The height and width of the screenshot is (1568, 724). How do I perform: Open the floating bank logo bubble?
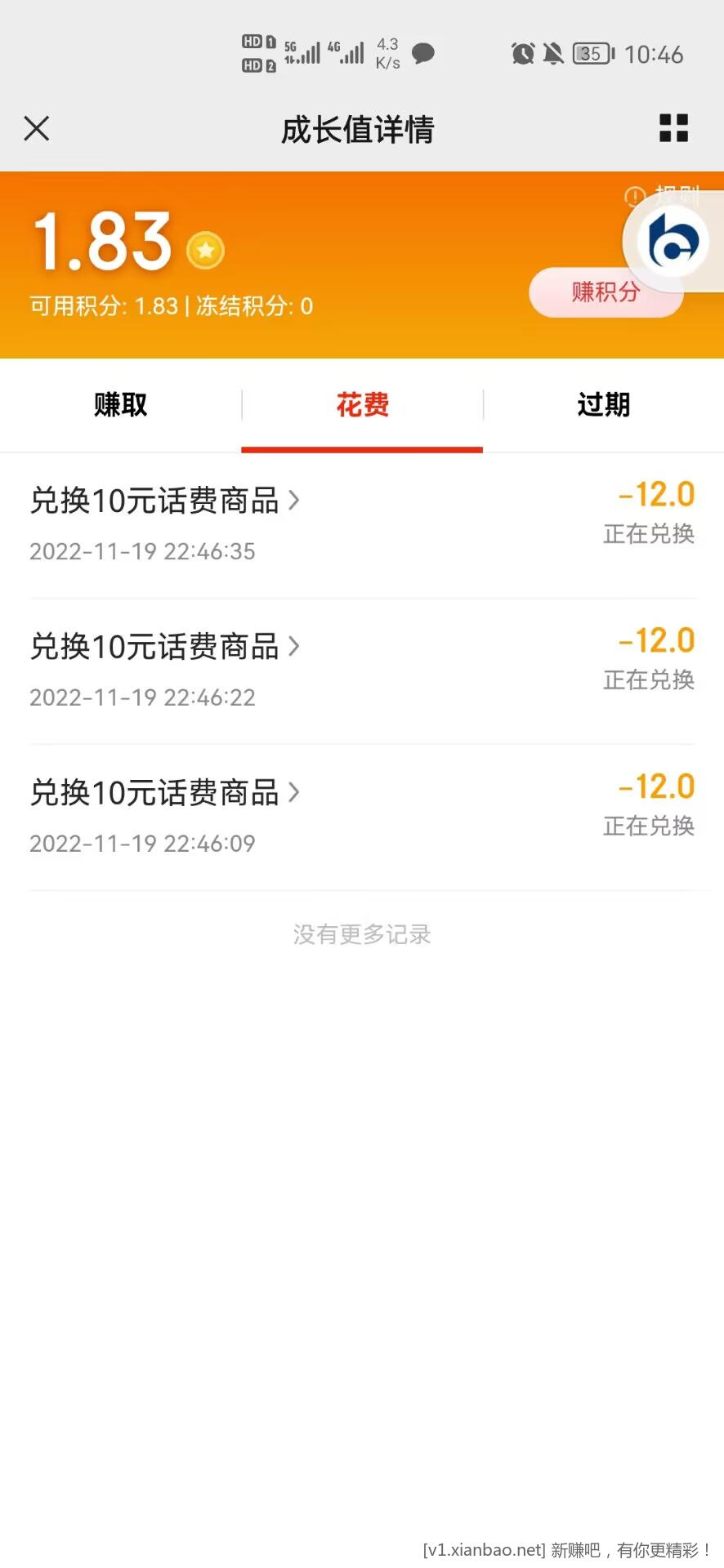[x=673, y=242]
